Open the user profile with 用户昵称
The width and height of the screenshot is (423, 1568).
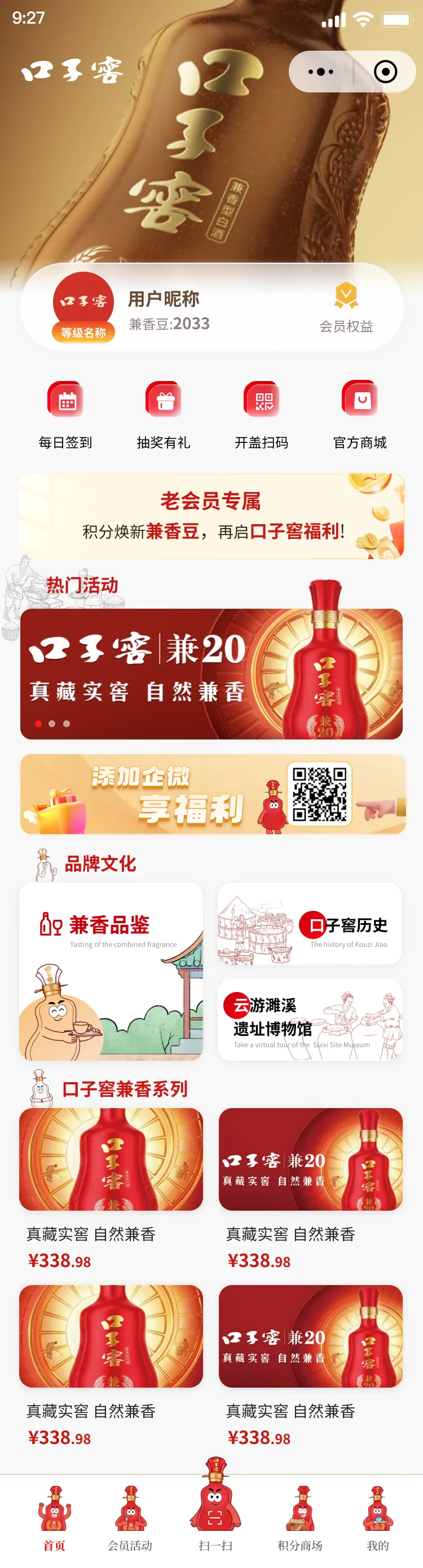(164, 299)
